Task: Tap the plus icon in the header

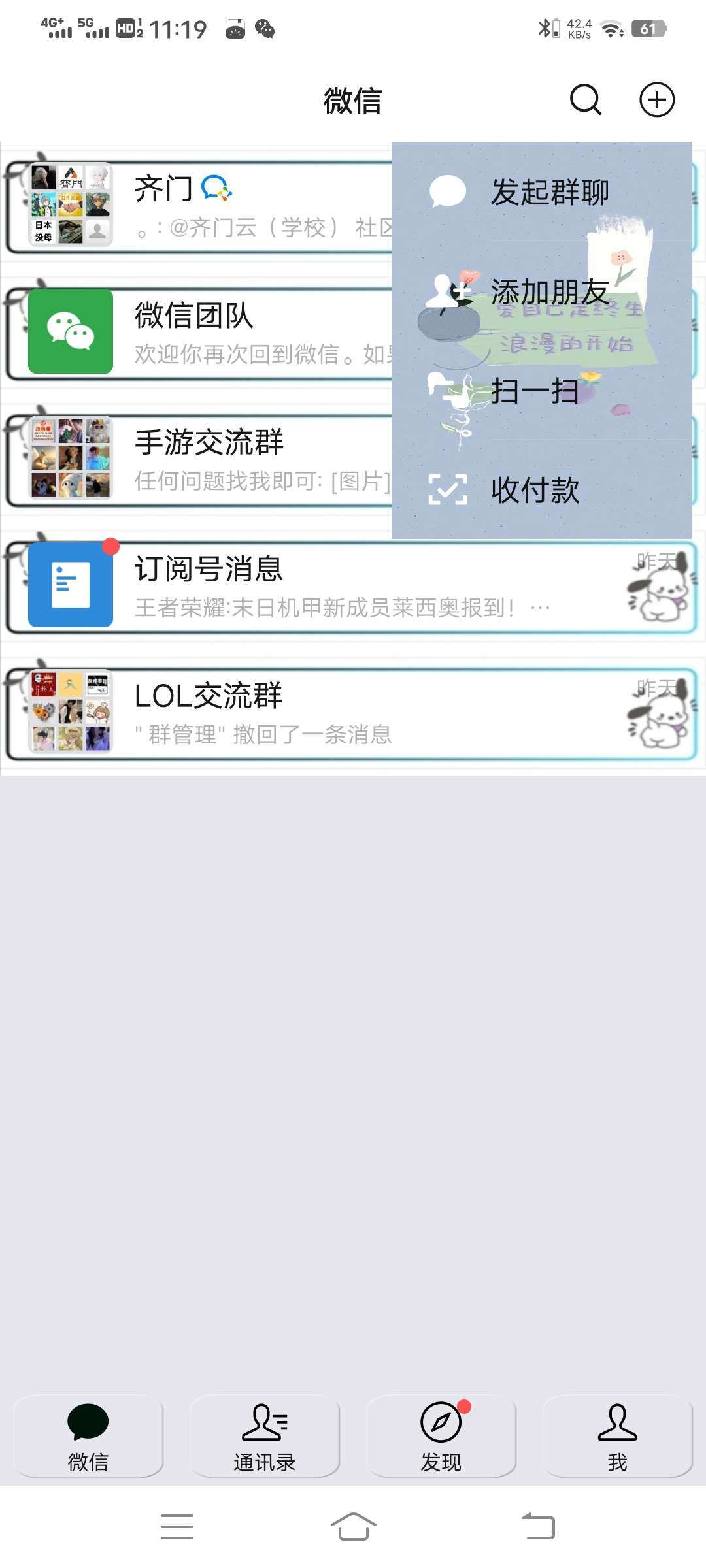Action: coord(656,100)
